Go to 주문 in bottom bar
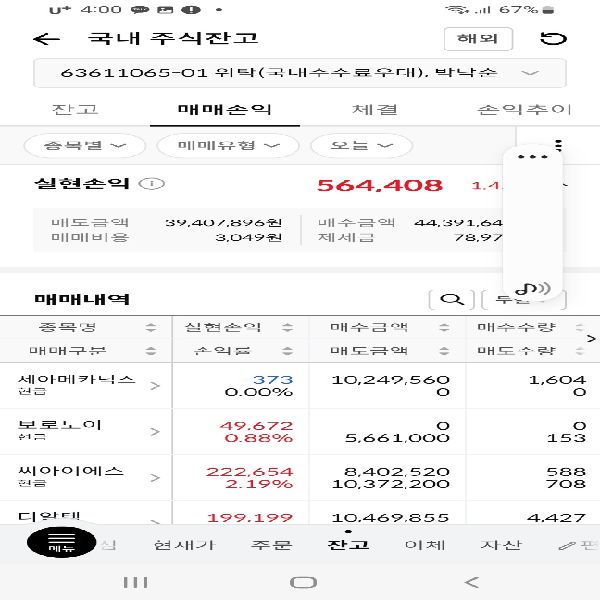Viewport: 600px width, 600px height. [269, 545]
